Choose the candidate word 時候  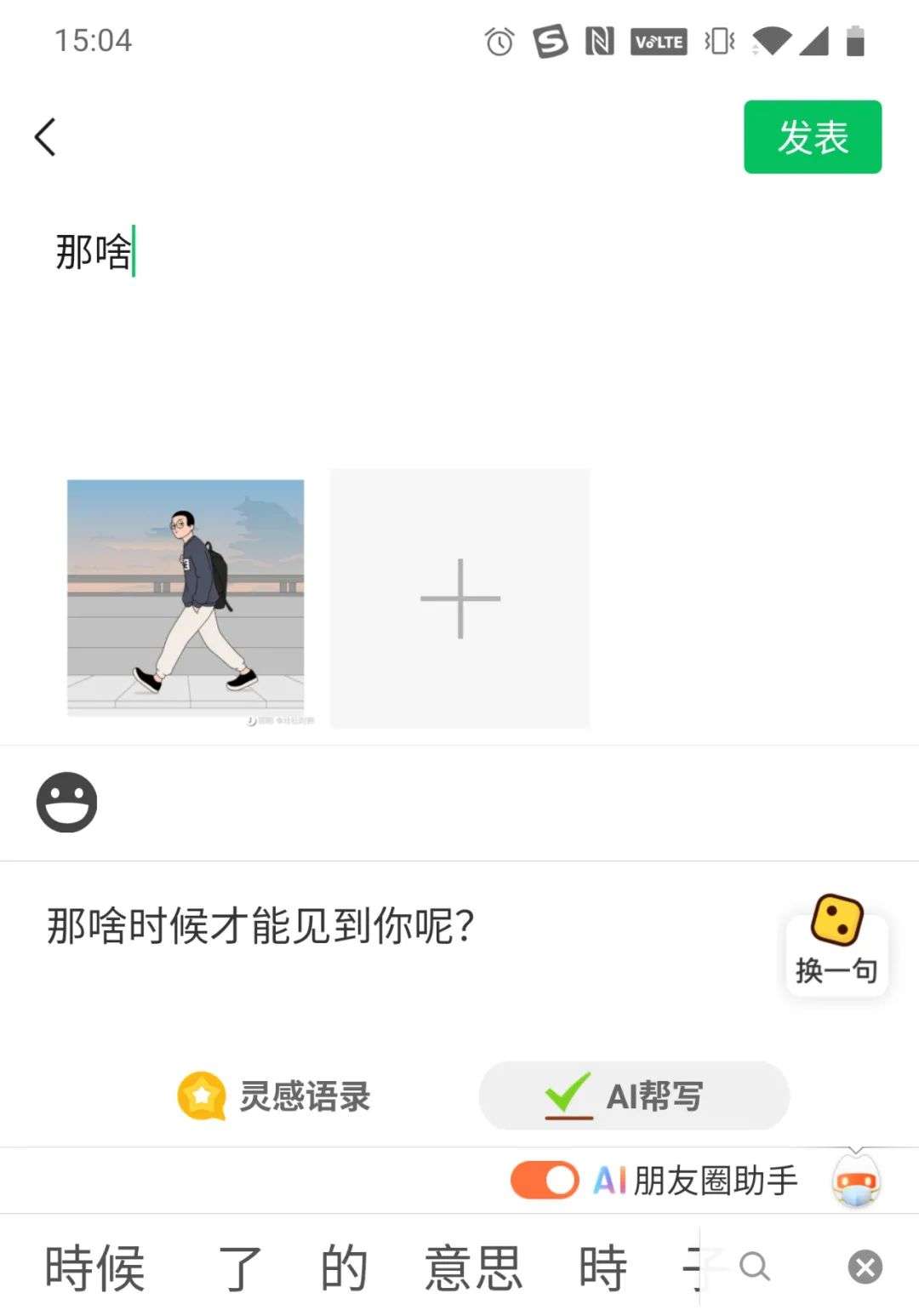(94, 1267)
